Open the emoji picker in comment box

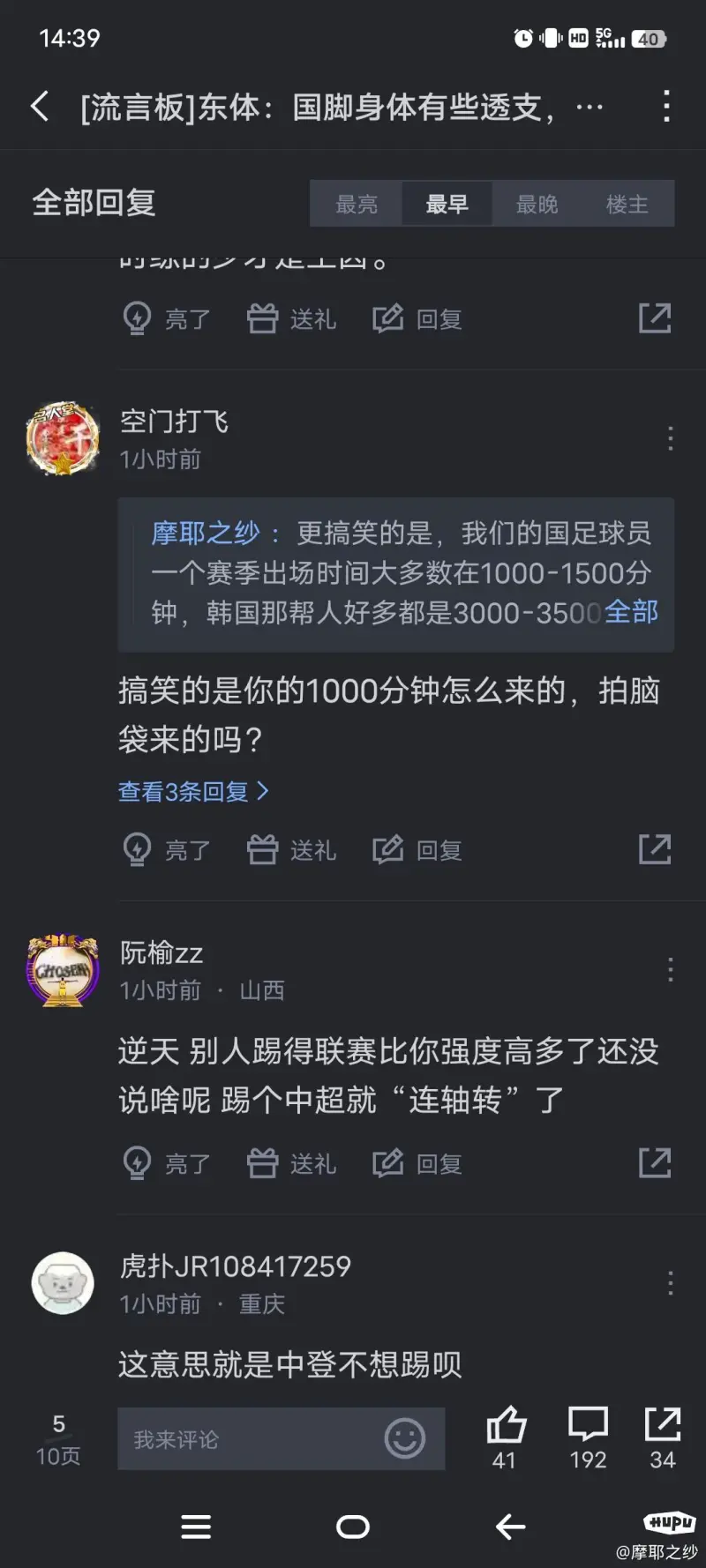coord(404,1439)
